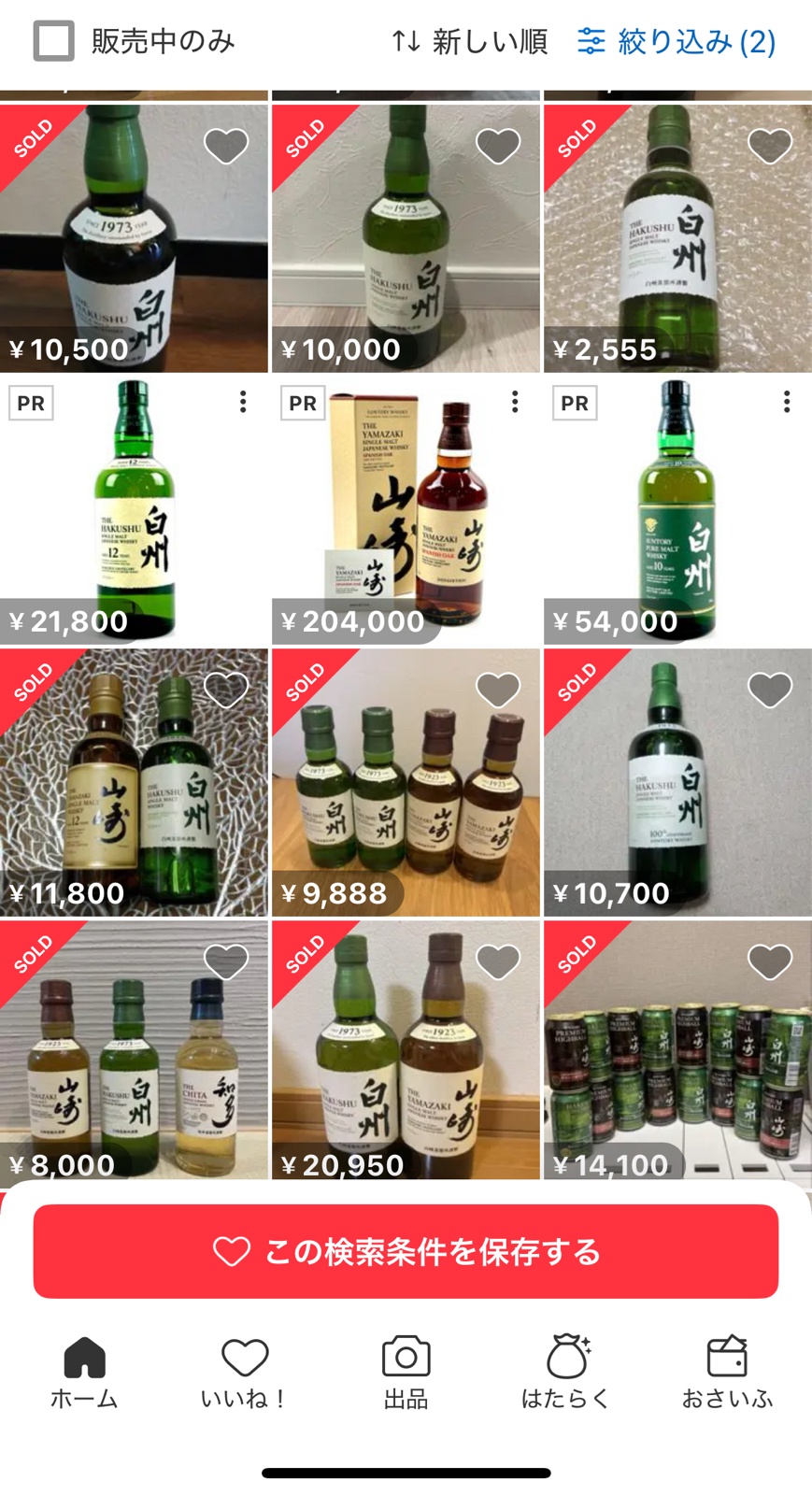Viewport: 812px width, 1495px height.
Task: Like the ¥11,800 Yamazaki and Hakushu set
Action: pos(226,691)
